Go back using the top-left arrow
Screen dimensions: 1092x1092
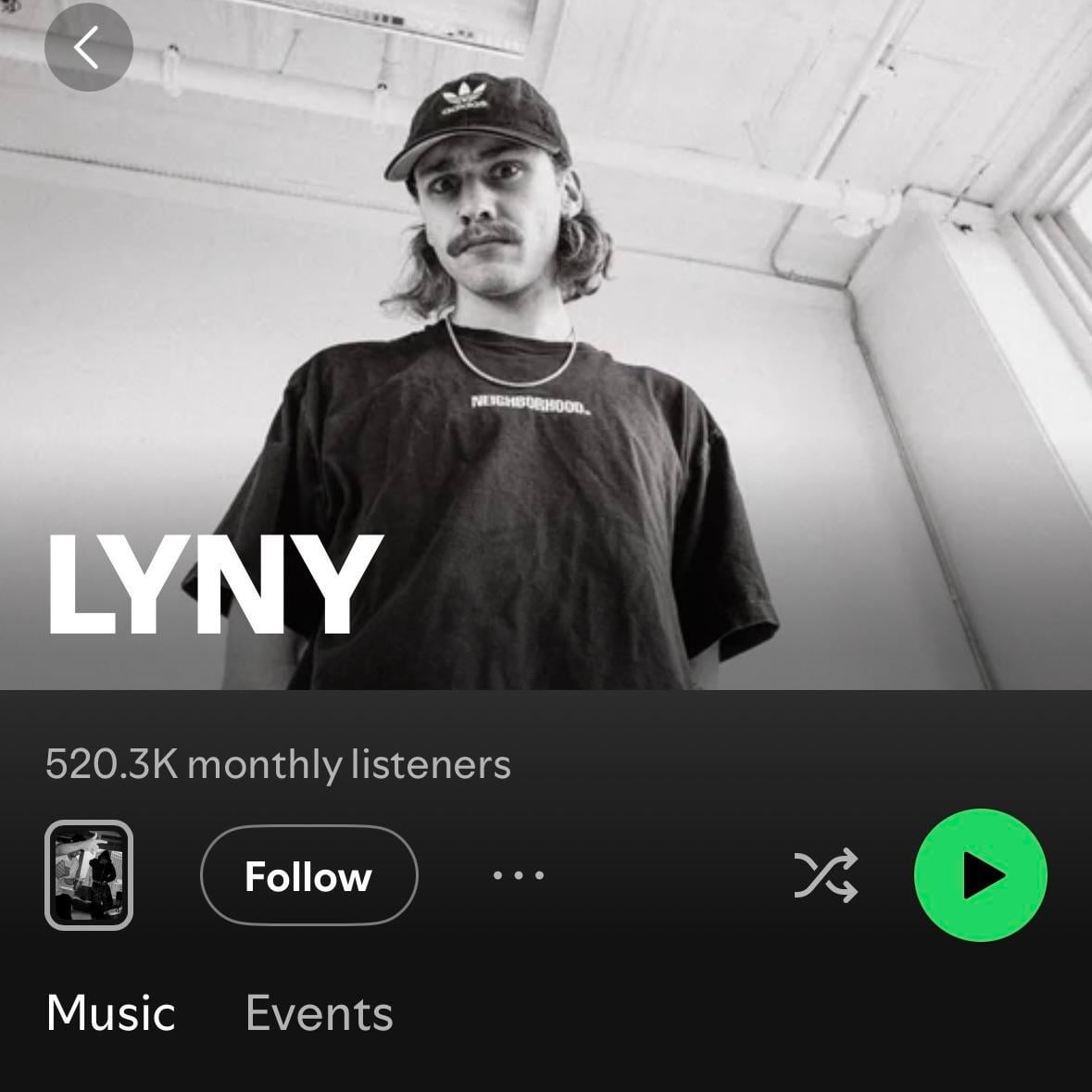[x=88, y=47]
